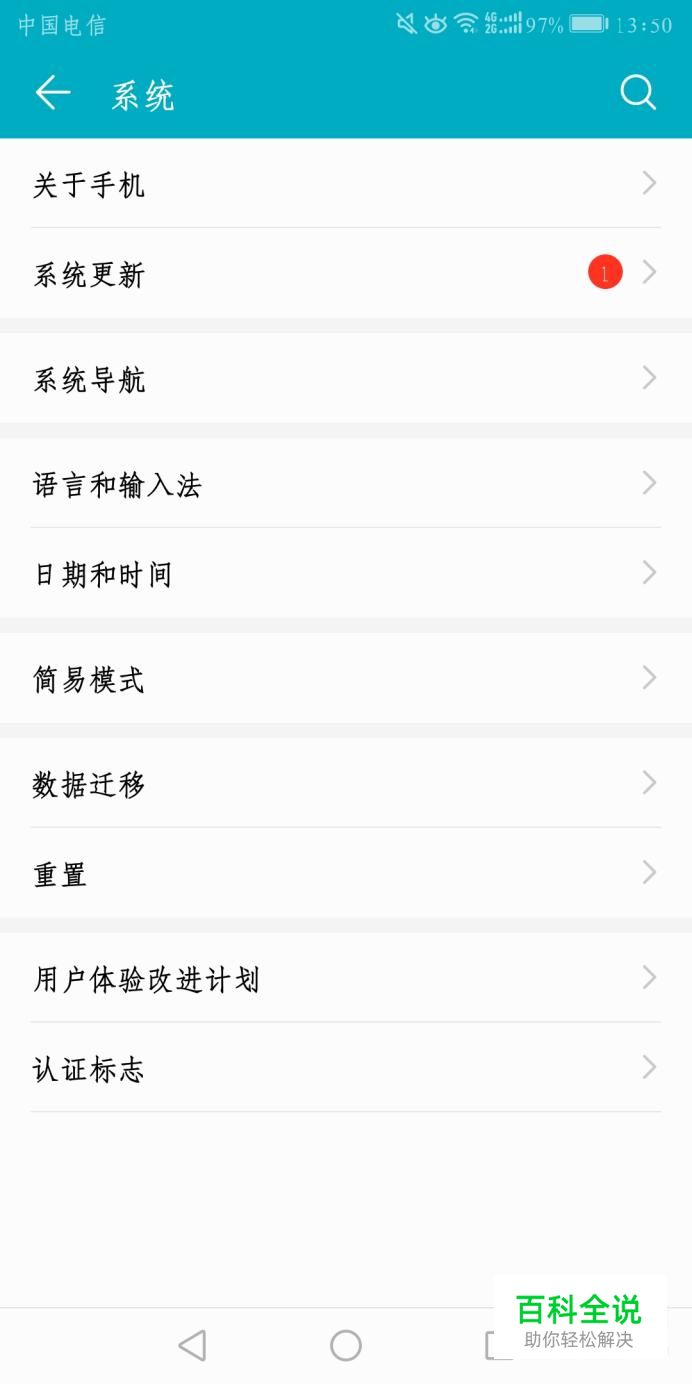Viewport: 692px width, 1384px height.
Task: Open 系统更新 with the red badge
Action: click(x=346, y=273)
